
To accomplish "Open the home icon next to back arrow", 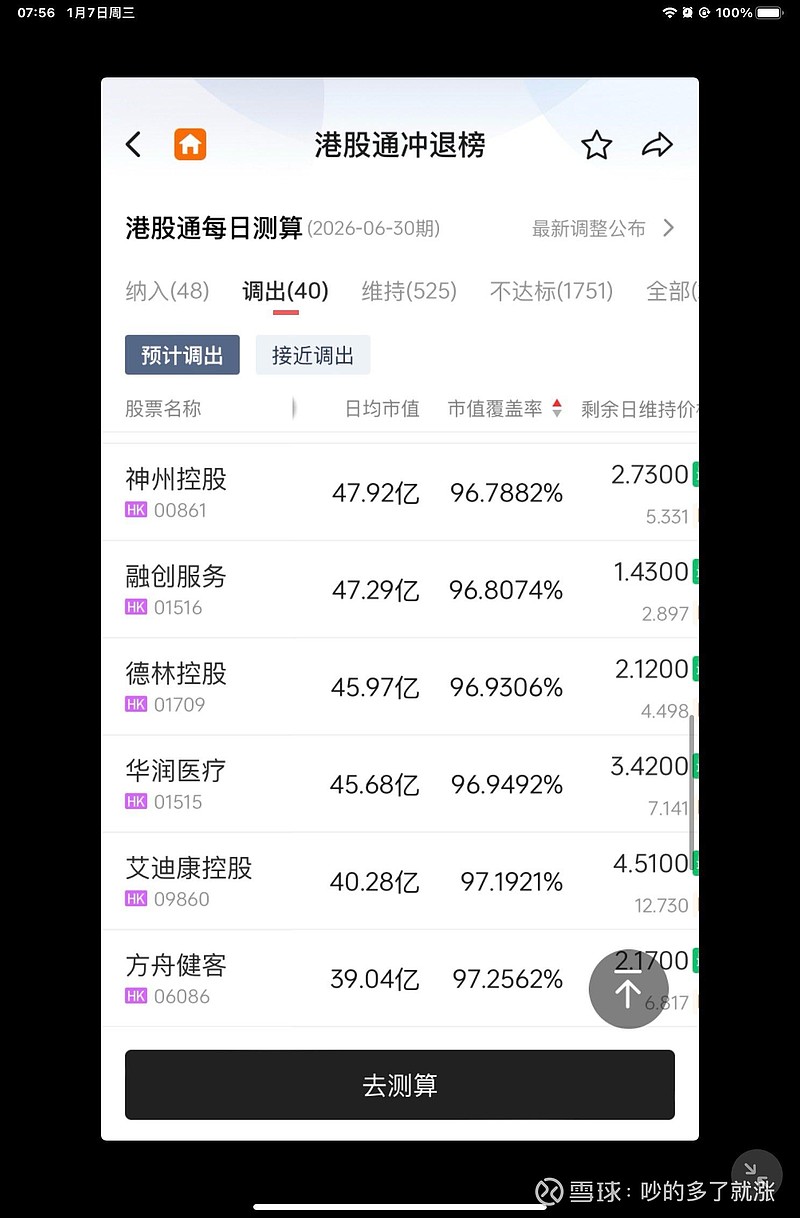I will [190, 144].
